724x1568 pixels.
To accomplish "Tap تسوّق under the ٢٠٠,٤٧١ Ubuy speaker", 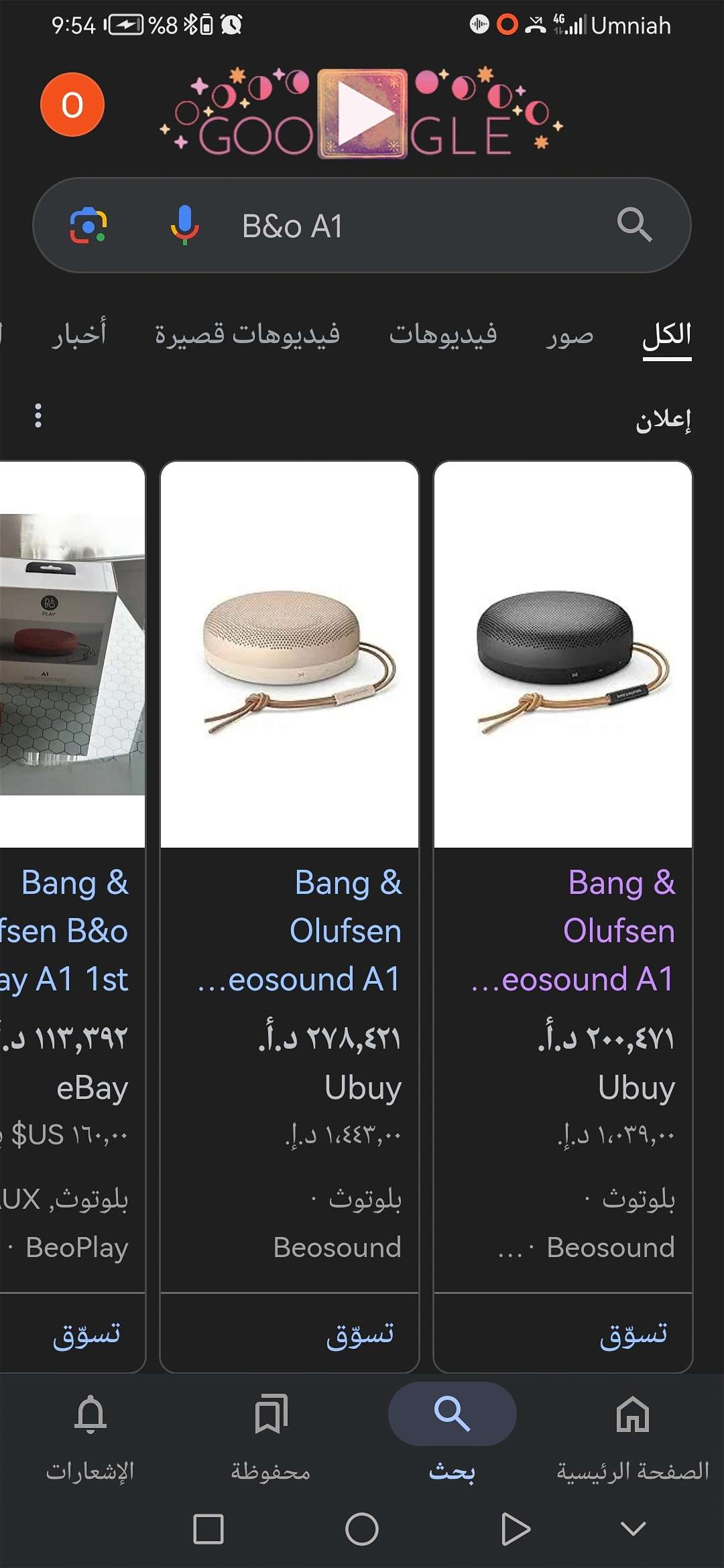I will coord(632,1333).
